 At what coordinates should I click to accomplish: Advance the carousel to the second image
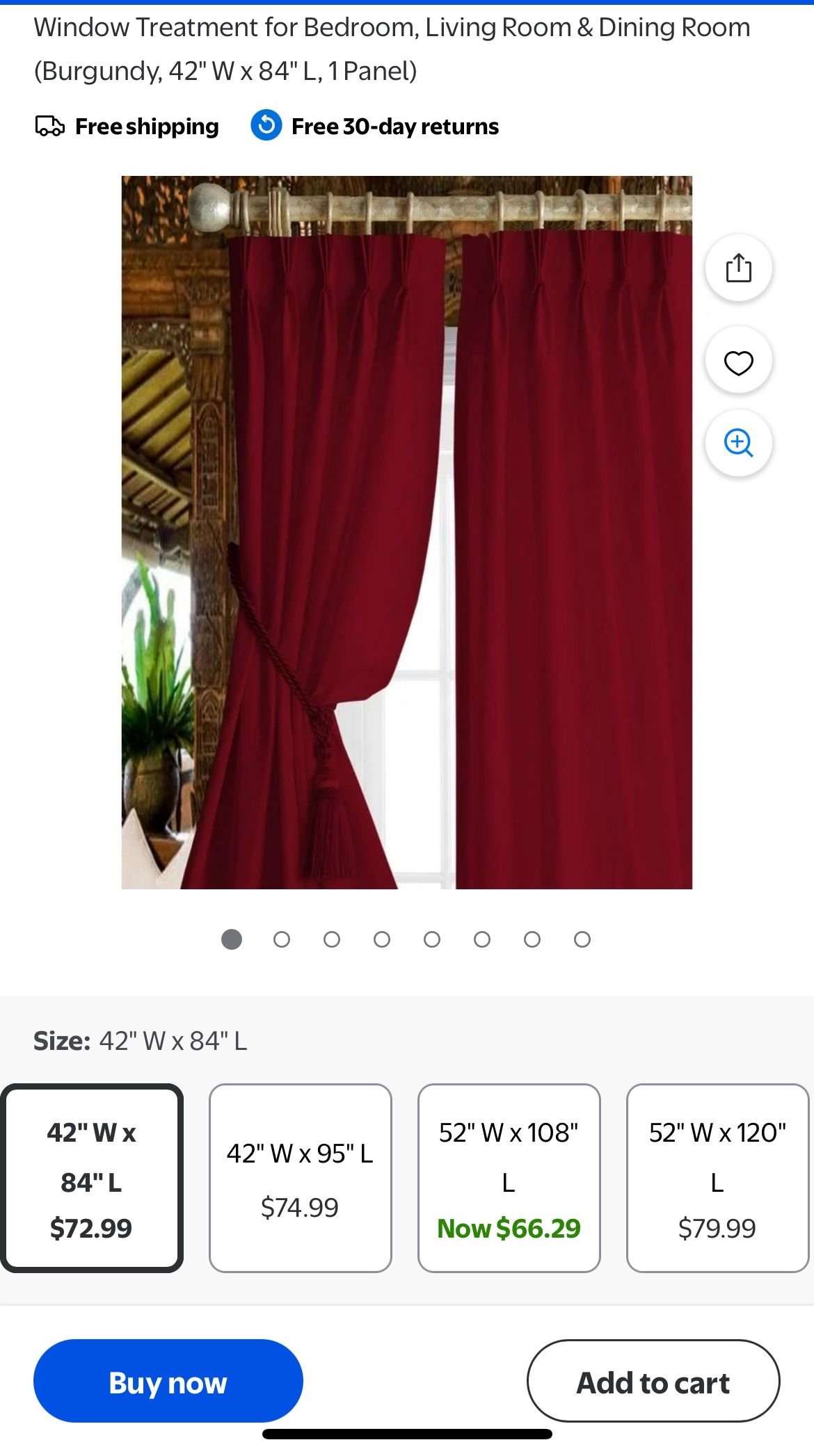tap(282, 939)
